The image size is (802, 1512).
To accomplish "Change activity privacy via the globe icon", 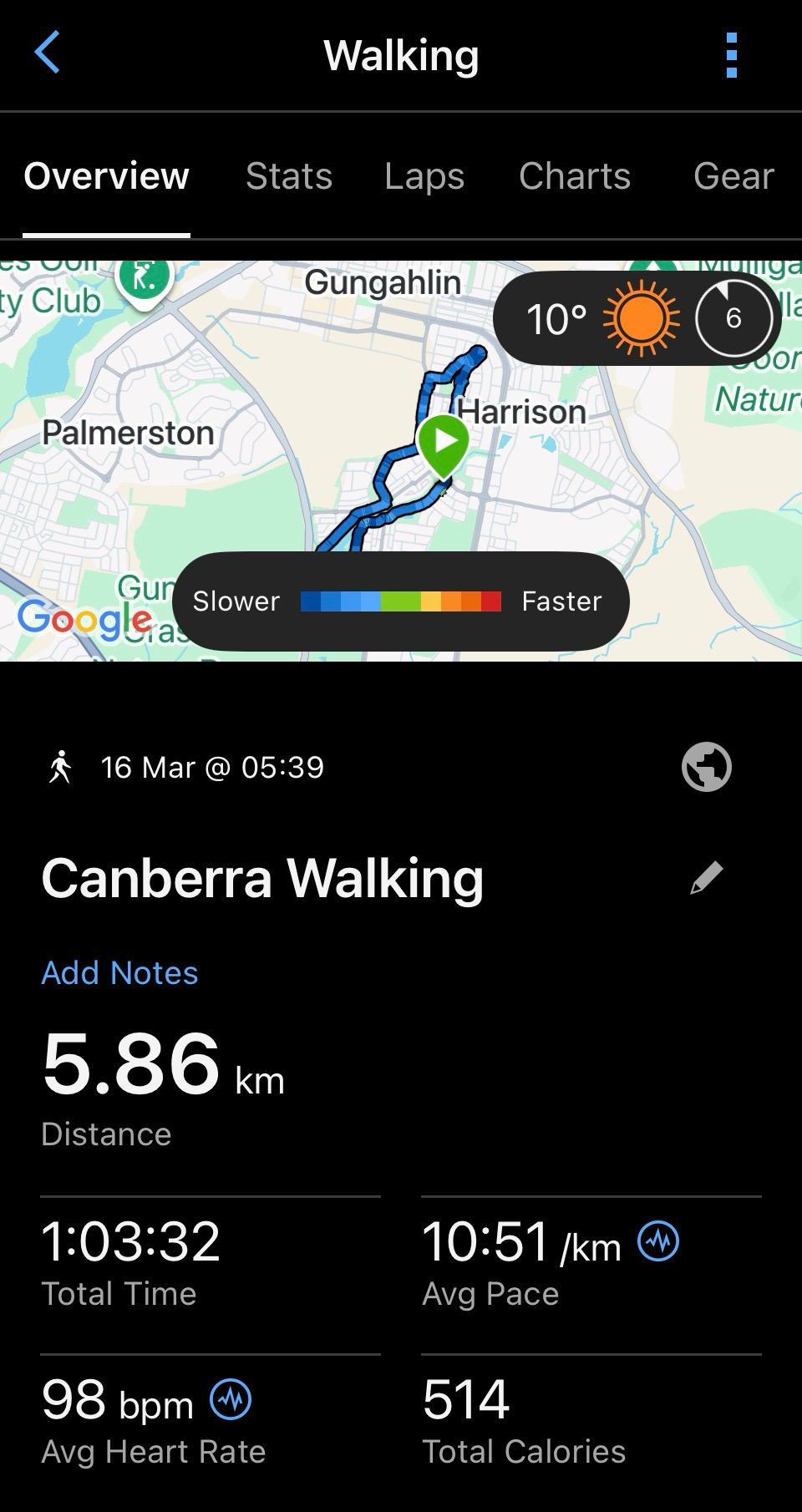I will click(x=707, y=767).
